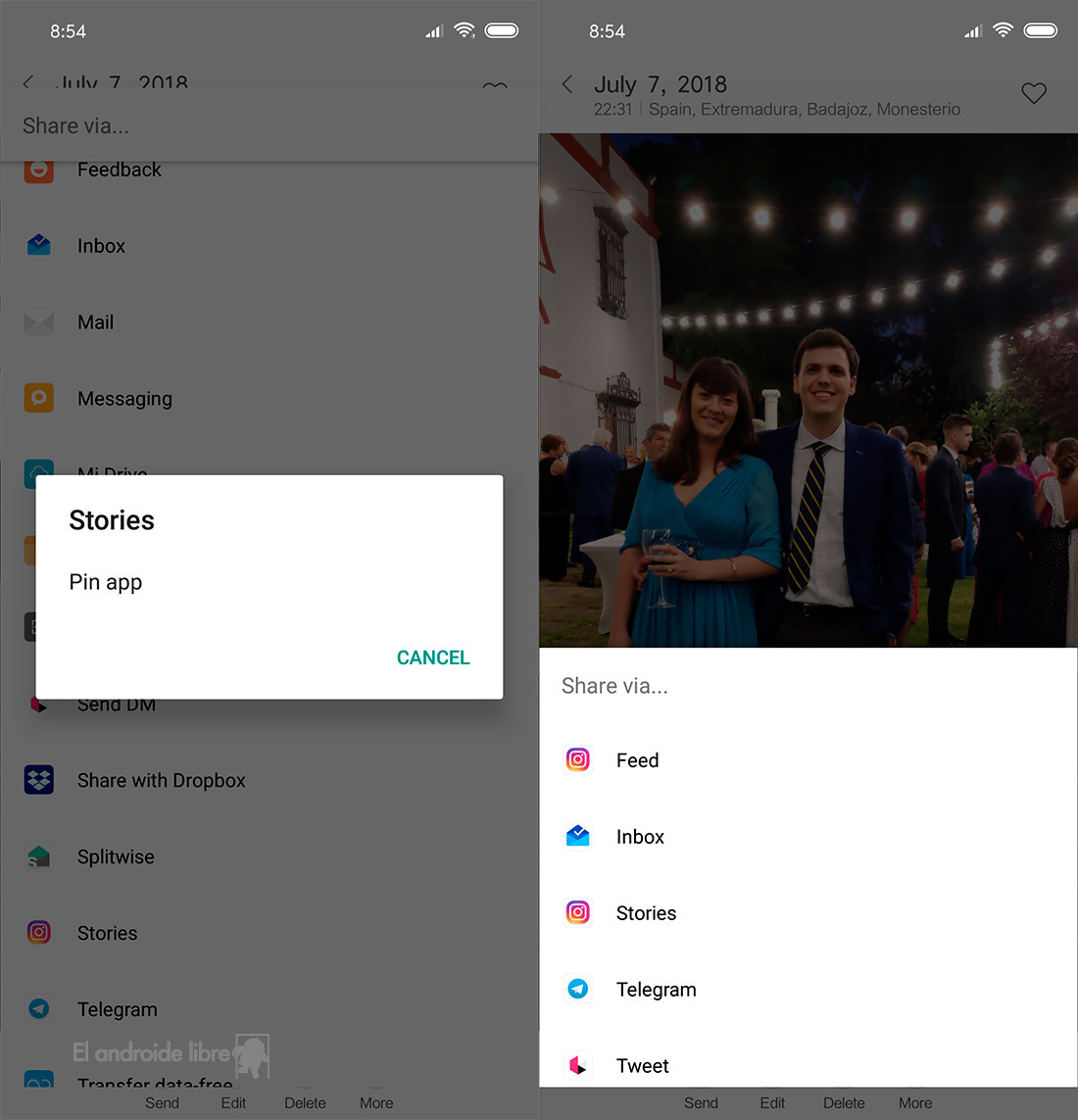This screenshot has width=1078, height=1120.
Task: Choose Stories in the white share sheet
Action: click(646, 913)
